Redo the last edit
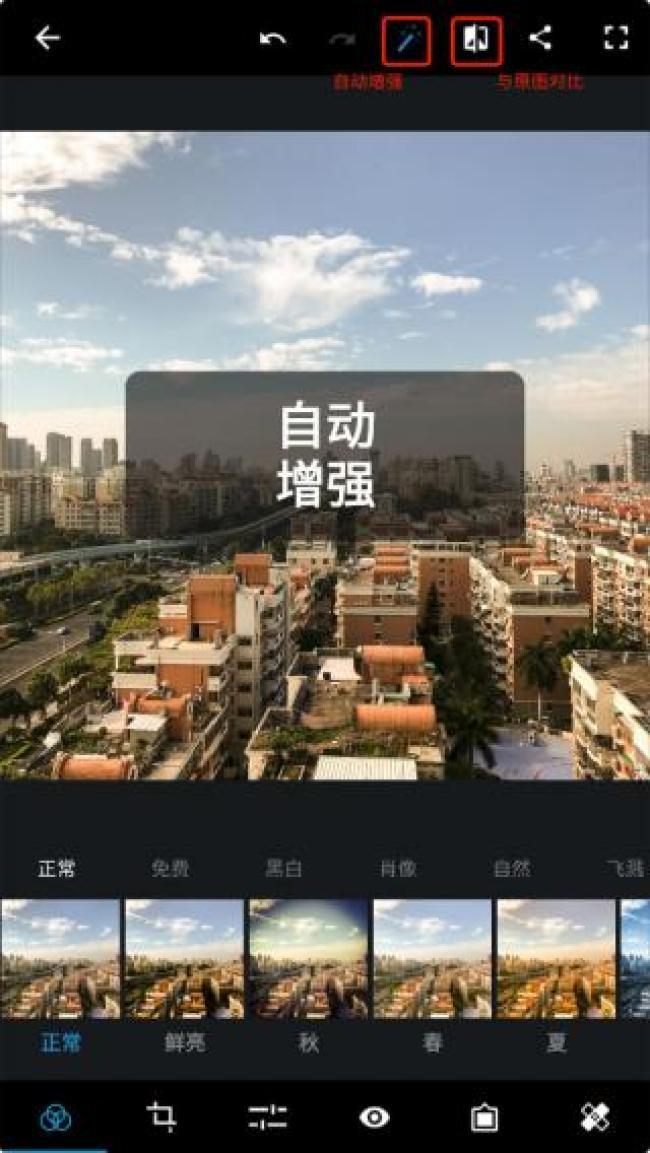 342,39
